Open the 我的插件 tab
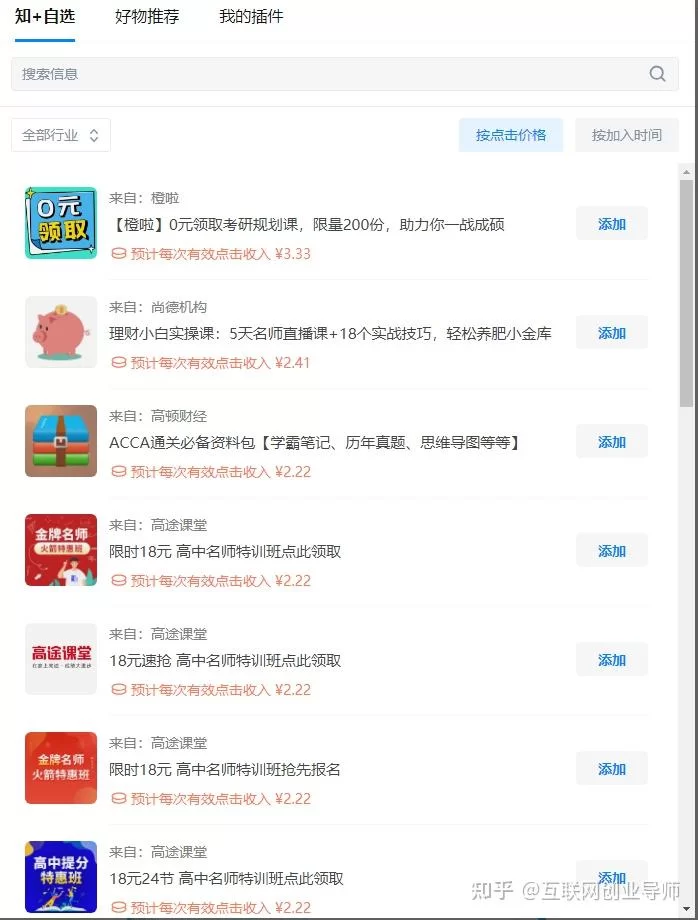The image size is (698, 920). pos(251,17)
